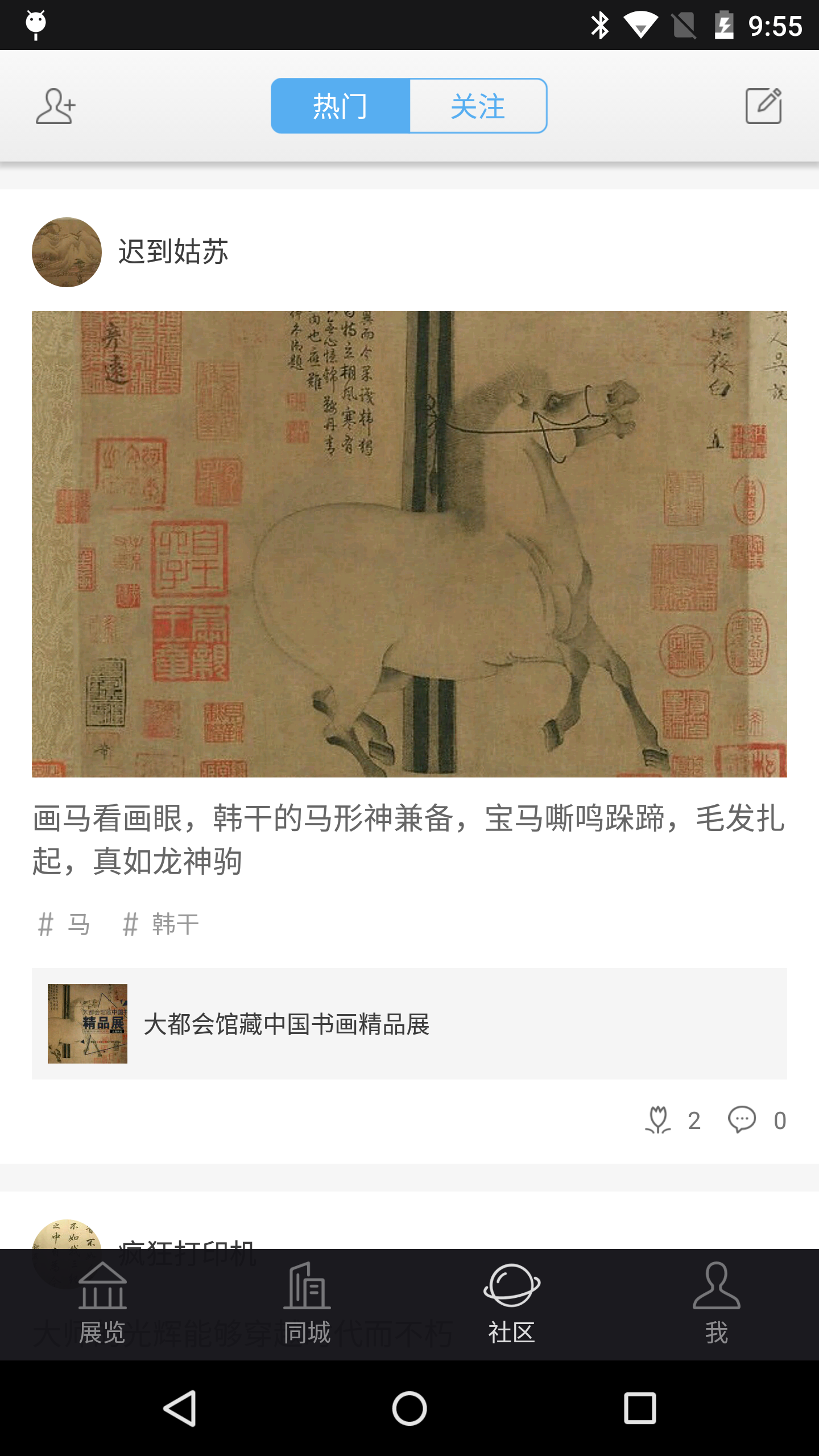Go to the 同城 tab
The height and width of the screenshot is (1456, 819).
[x=307, y=1304]
